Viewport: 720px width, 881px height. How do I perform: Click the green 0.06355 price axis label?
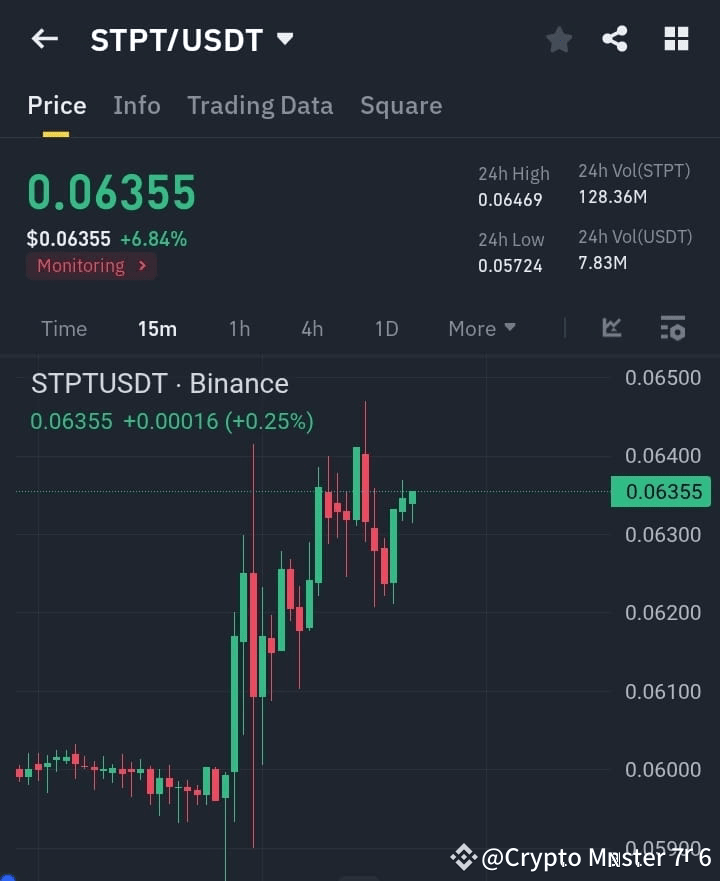click(x=663, y=492)
